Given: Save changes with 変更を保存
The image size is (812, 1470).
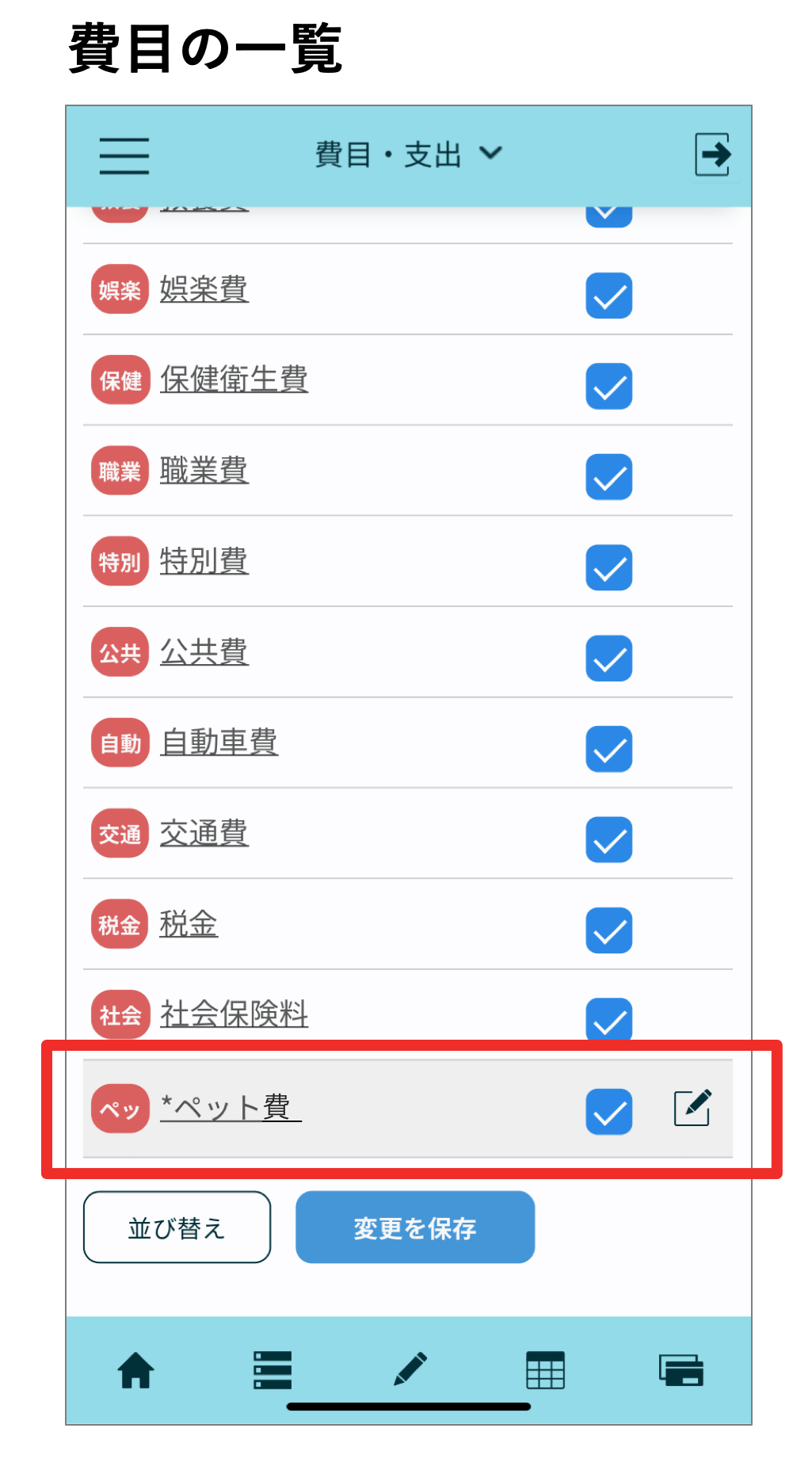Looking at the screenshot, I should point(414,1228).
